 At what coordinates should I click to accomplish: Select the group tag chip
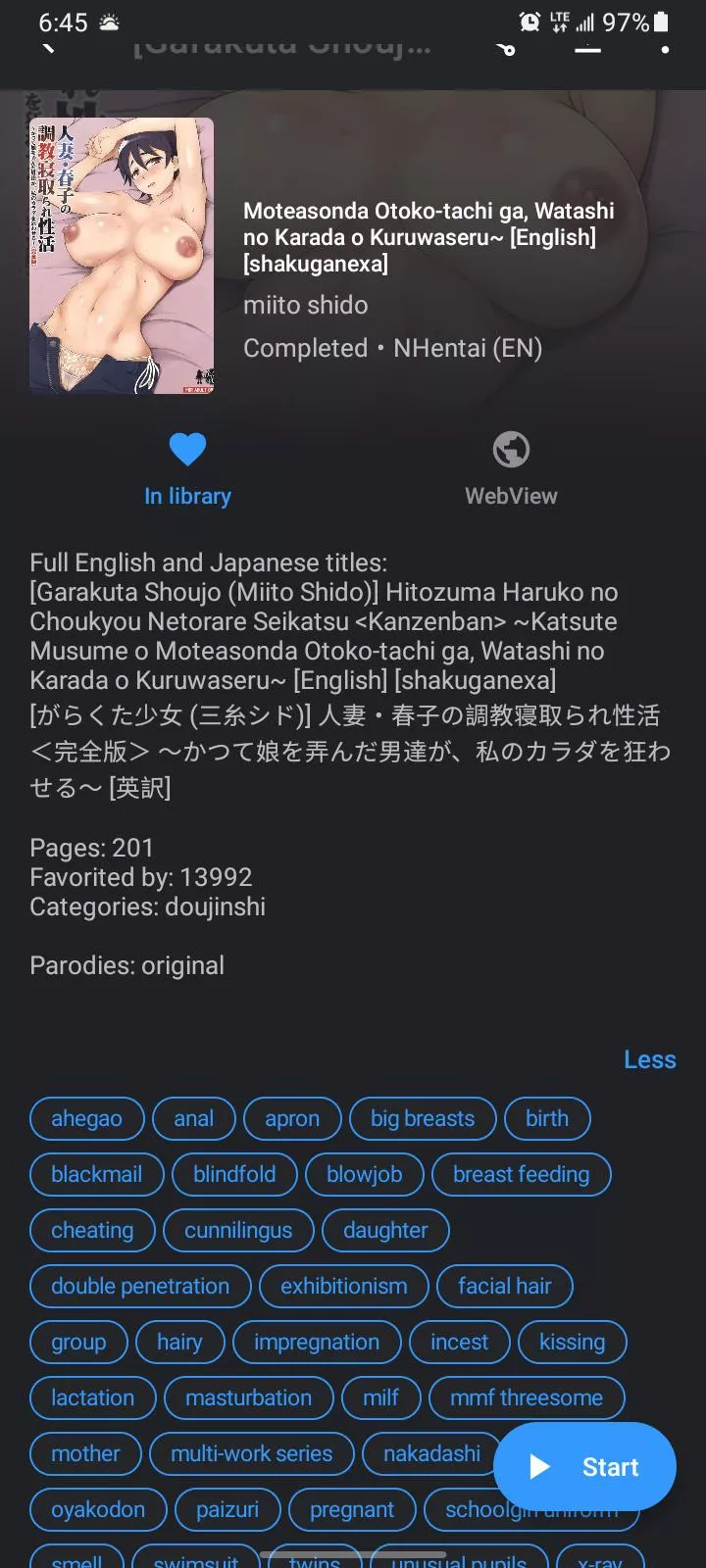click(78, 1342)
